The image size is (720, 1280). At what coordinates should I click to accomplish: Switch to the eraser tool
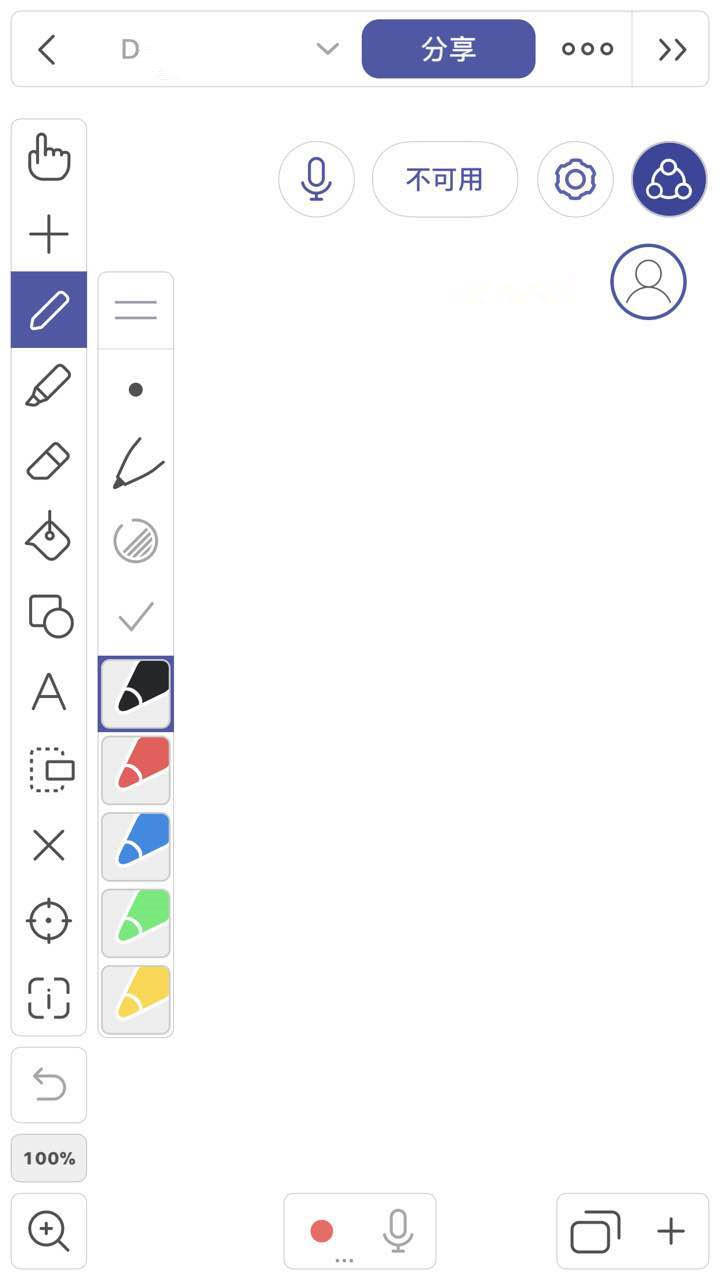(49, 462)
